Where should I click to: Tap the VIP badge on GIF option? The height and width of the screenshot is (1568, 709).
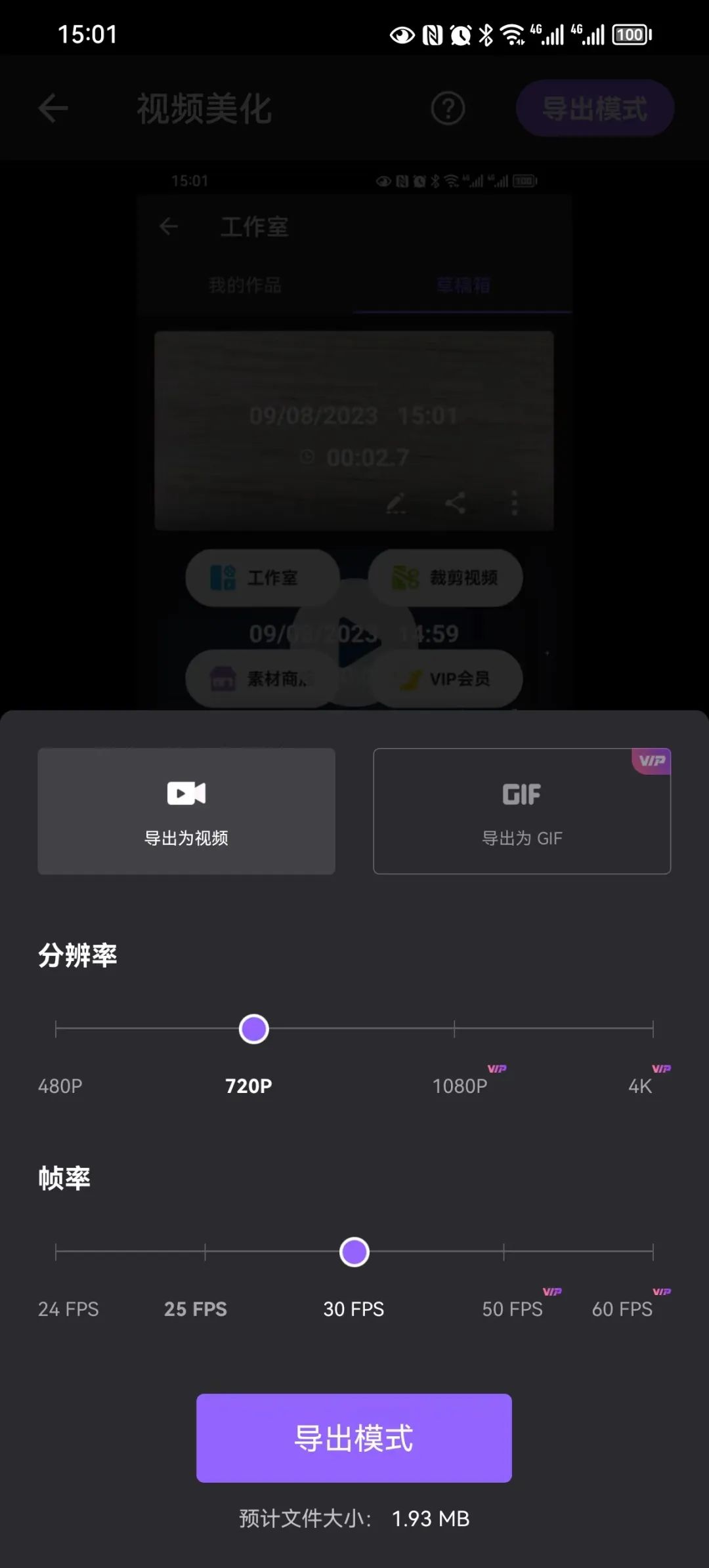pos(651,762)
